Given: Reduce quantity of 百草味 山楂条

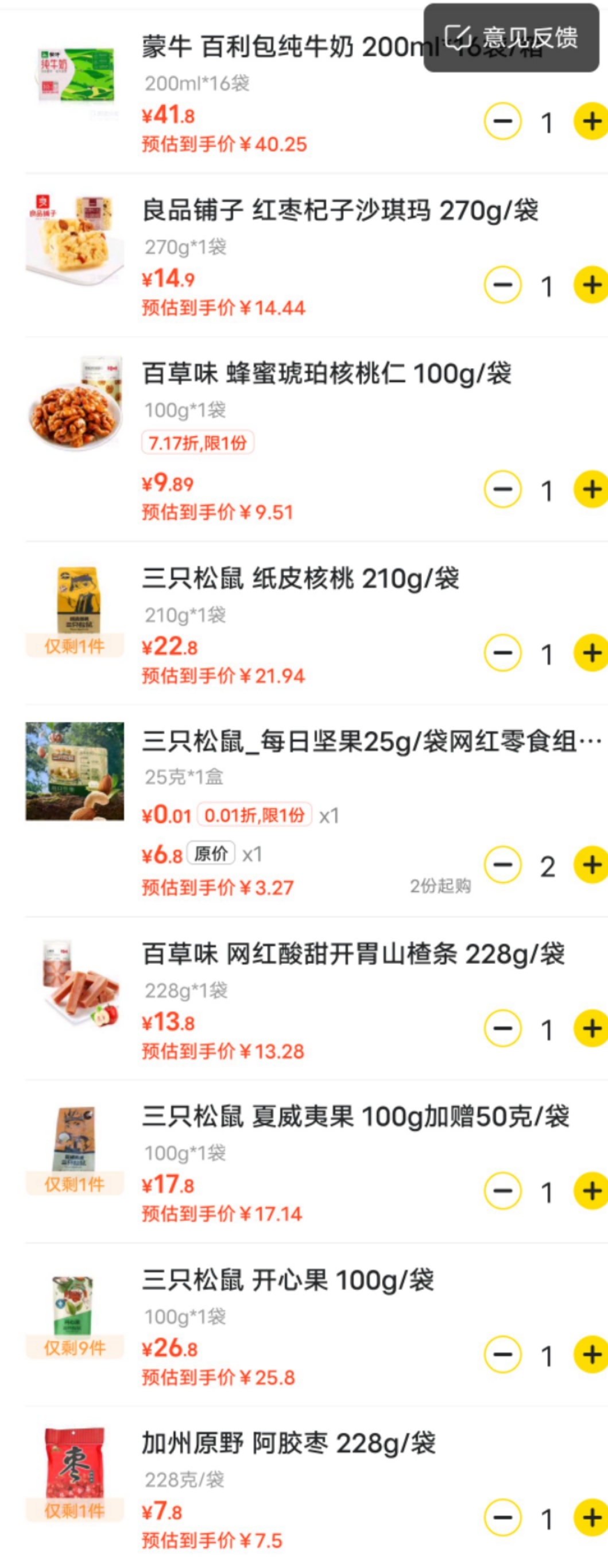Looking at the screenshot, I should point(503,1029).
